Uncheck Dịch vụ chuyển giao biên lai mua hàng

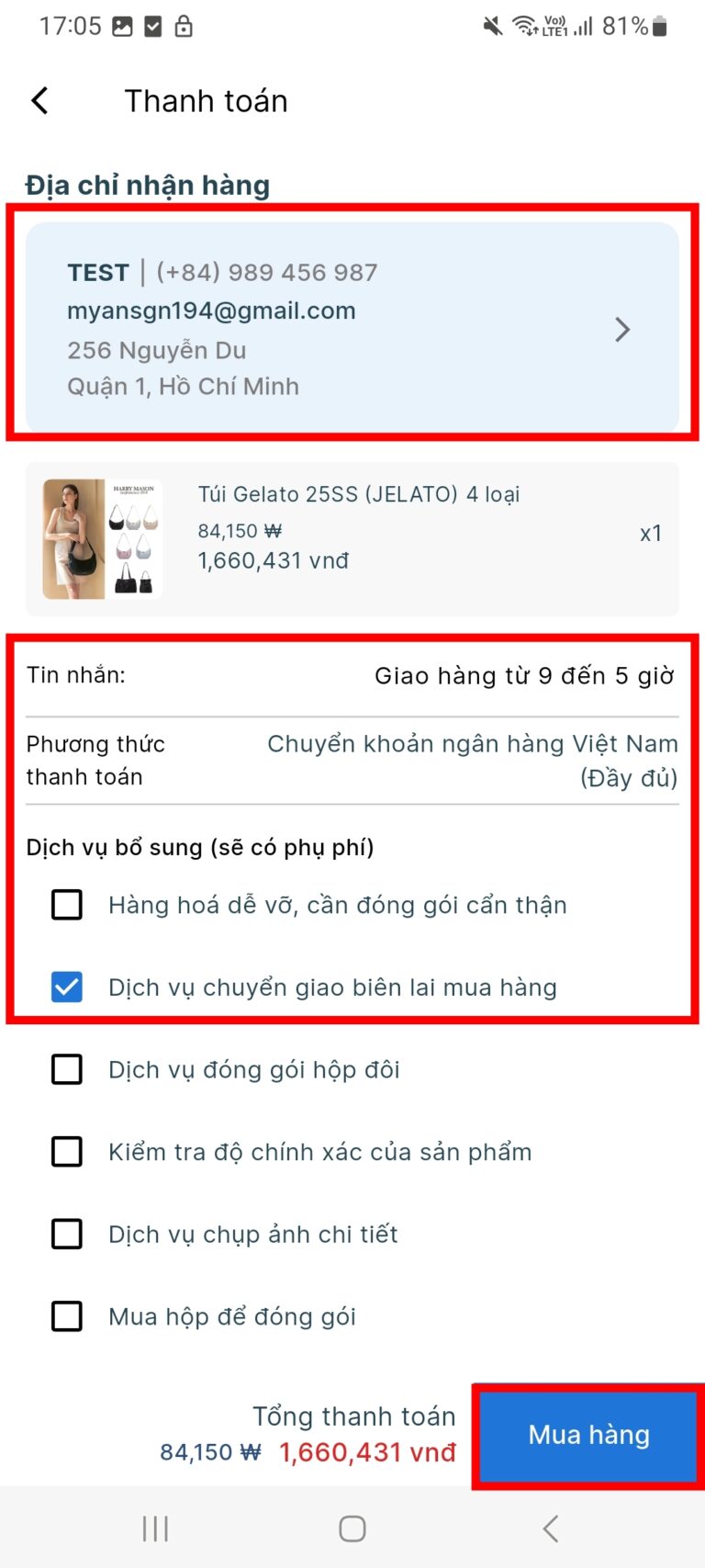click(x=67, y=987)
